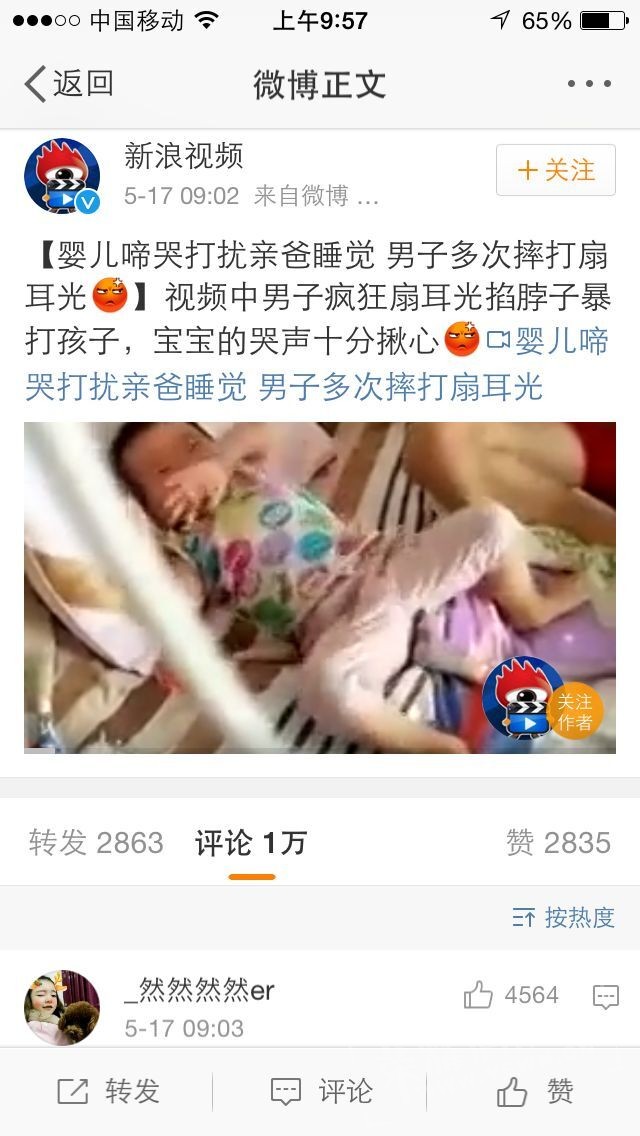640x1136 pixels.
Task: Select the 评论 1万 tab
Action: (x=251, y=843)
